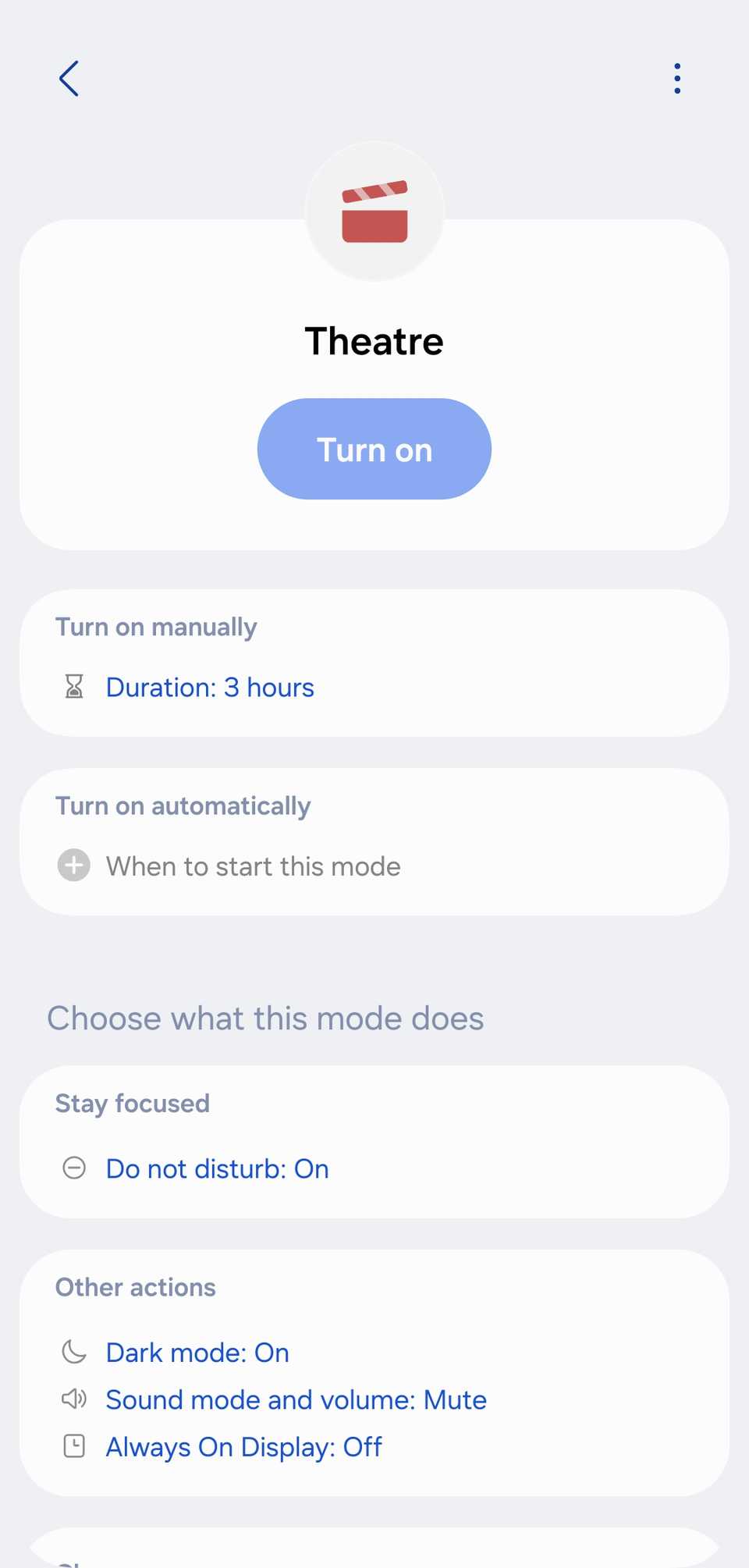Click the Do not disturb circle icon

(x=74, y=1168)
